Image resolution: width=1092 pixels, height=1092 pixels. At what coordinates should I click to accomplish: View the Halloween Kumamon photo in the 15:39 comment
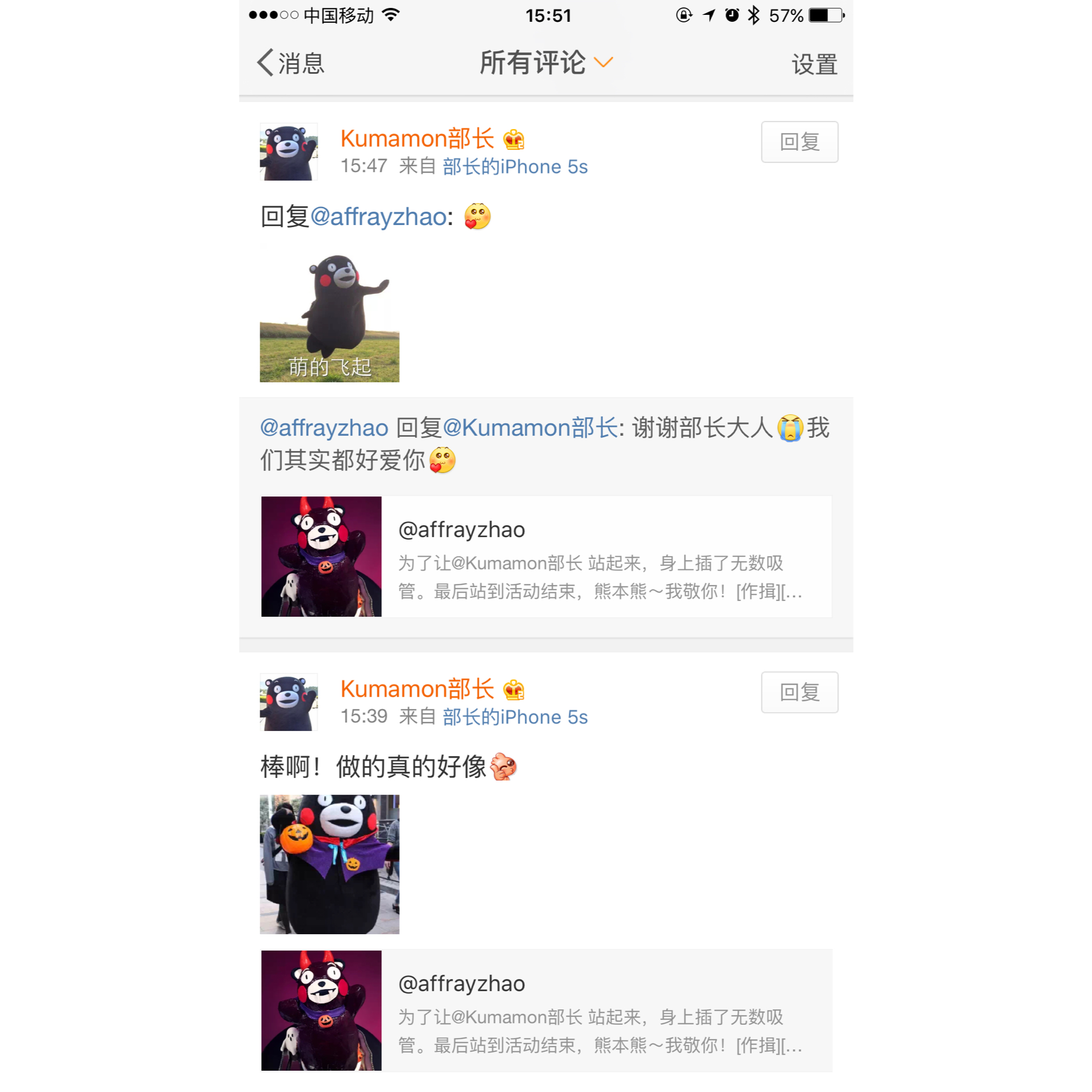point(330,864)
